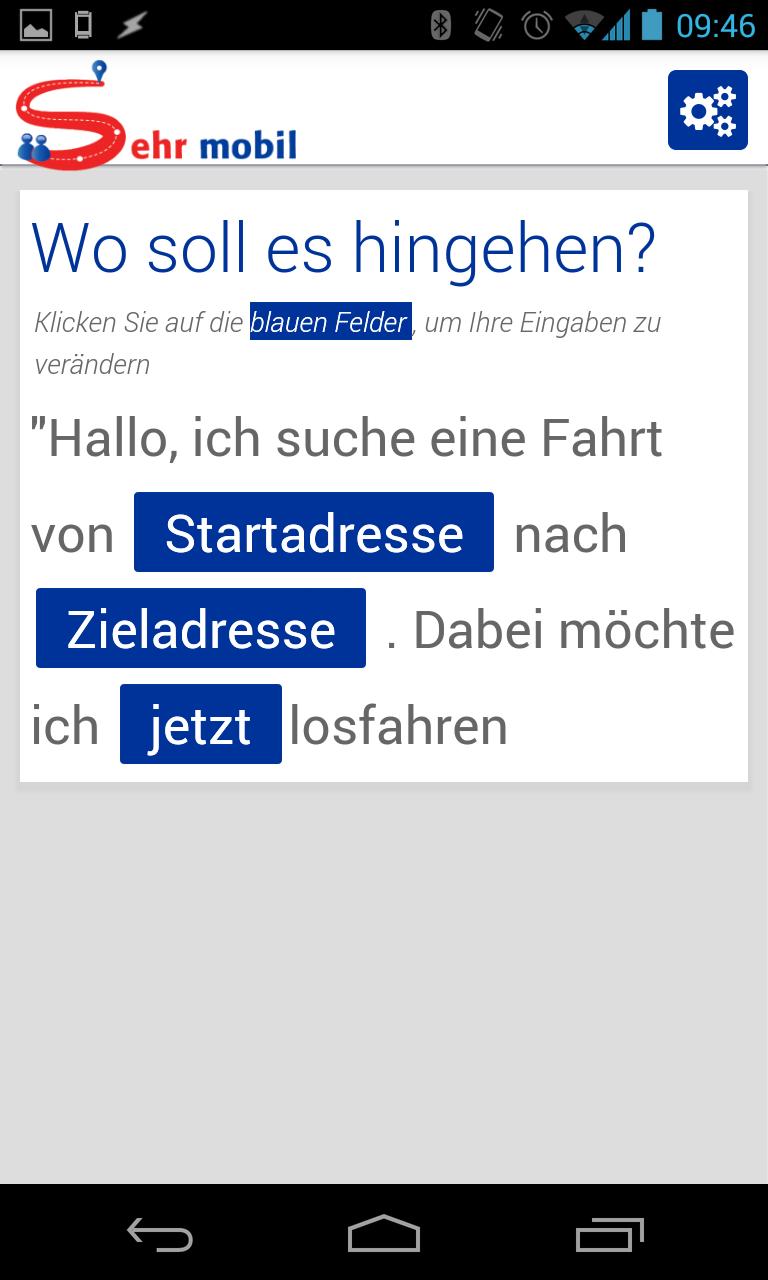Edit the Startadresse field

[x=314, y=533]
